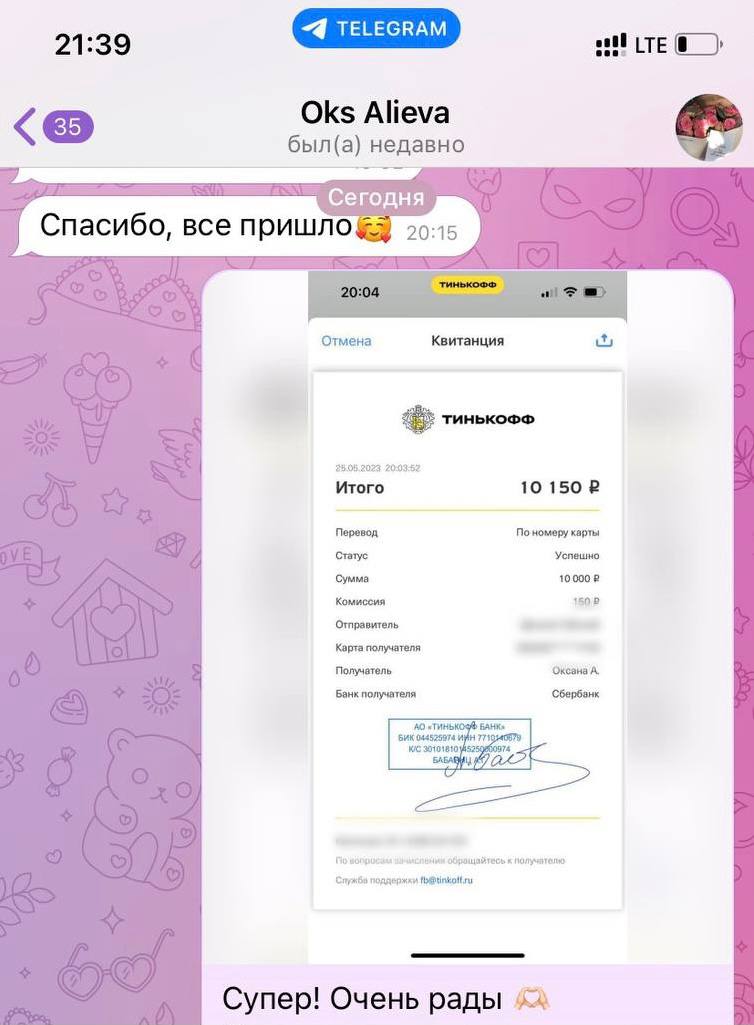Go back to the chat list

(52, 127)
